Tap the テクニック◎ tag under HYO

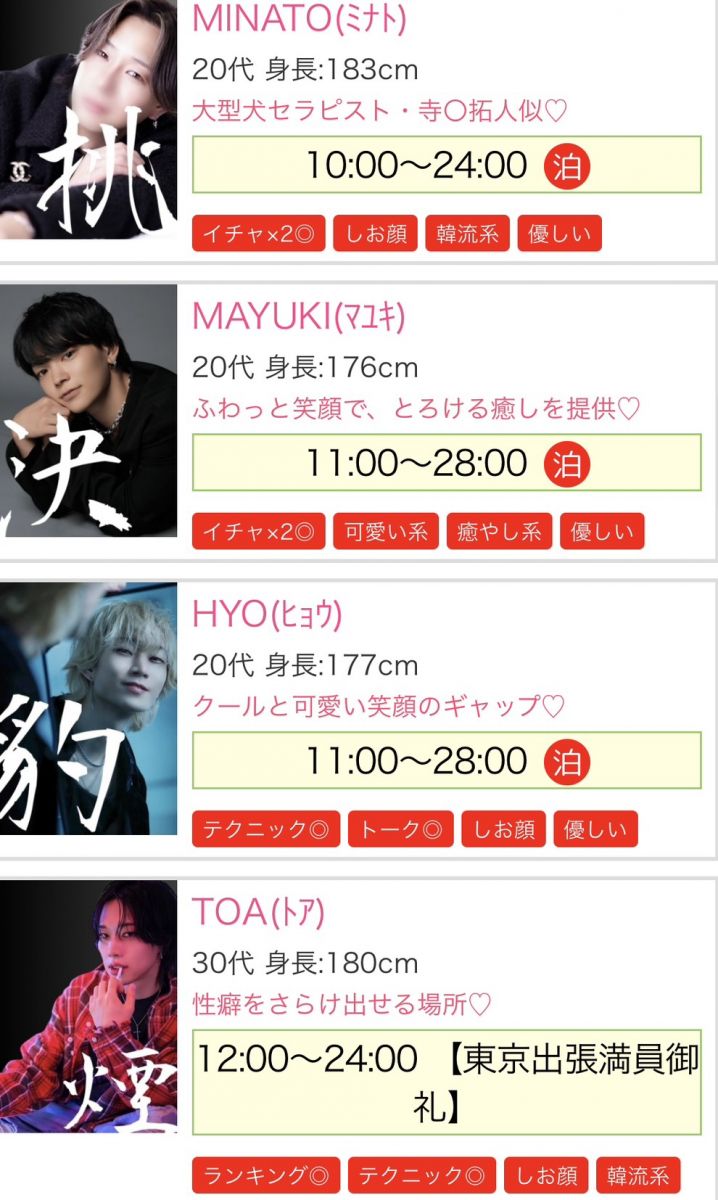(265, 830)
